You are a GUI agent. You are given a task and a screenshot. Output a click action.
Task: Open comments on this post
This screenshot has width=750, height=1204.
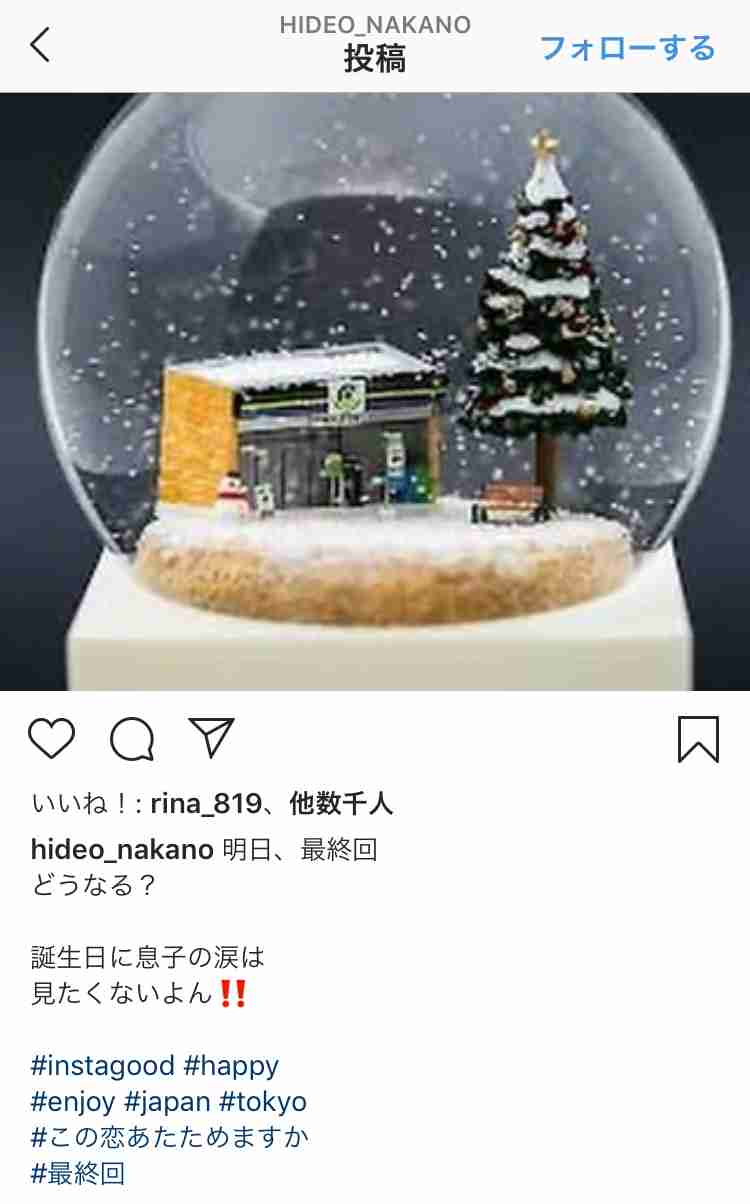click(x=132, y=740)
